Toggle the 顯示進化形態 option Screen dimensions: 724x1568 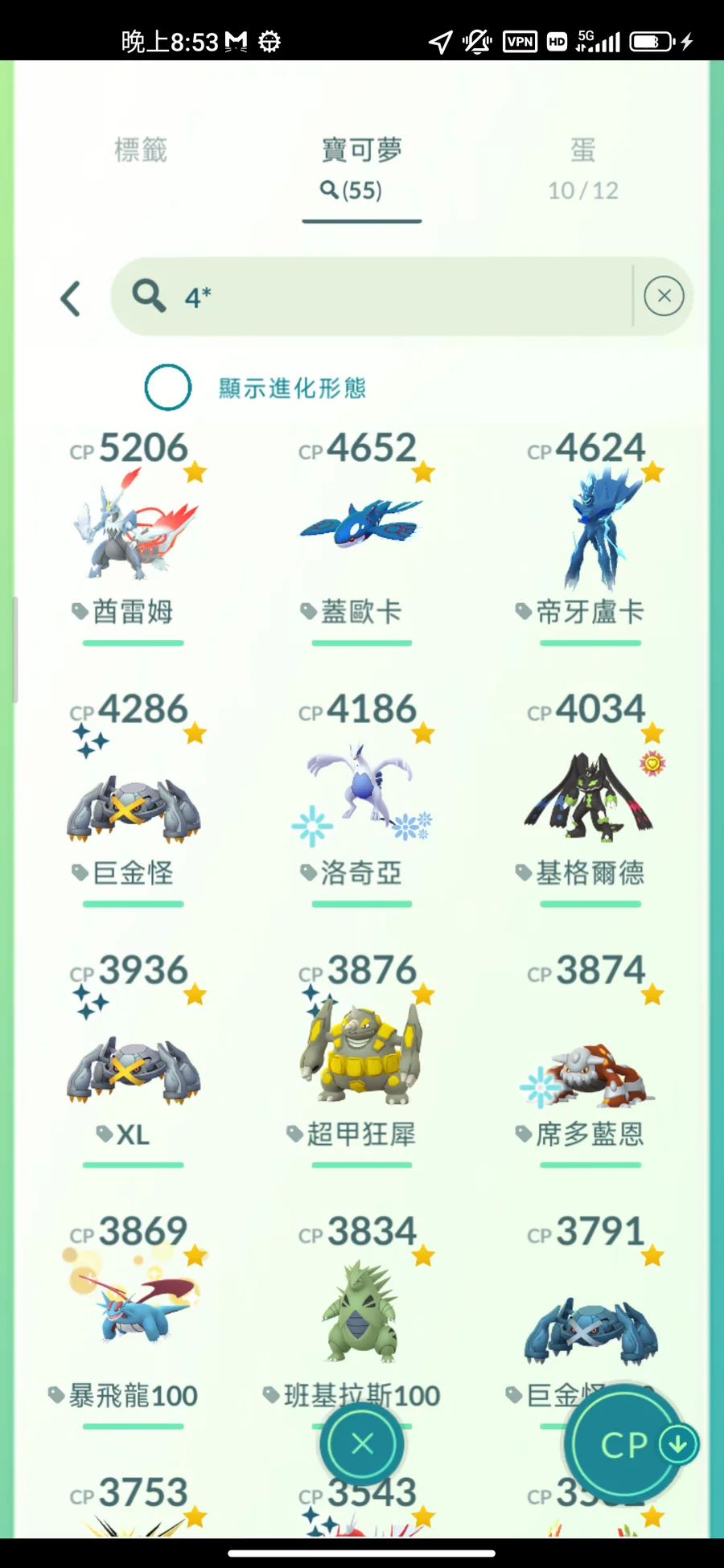[168, 388]
